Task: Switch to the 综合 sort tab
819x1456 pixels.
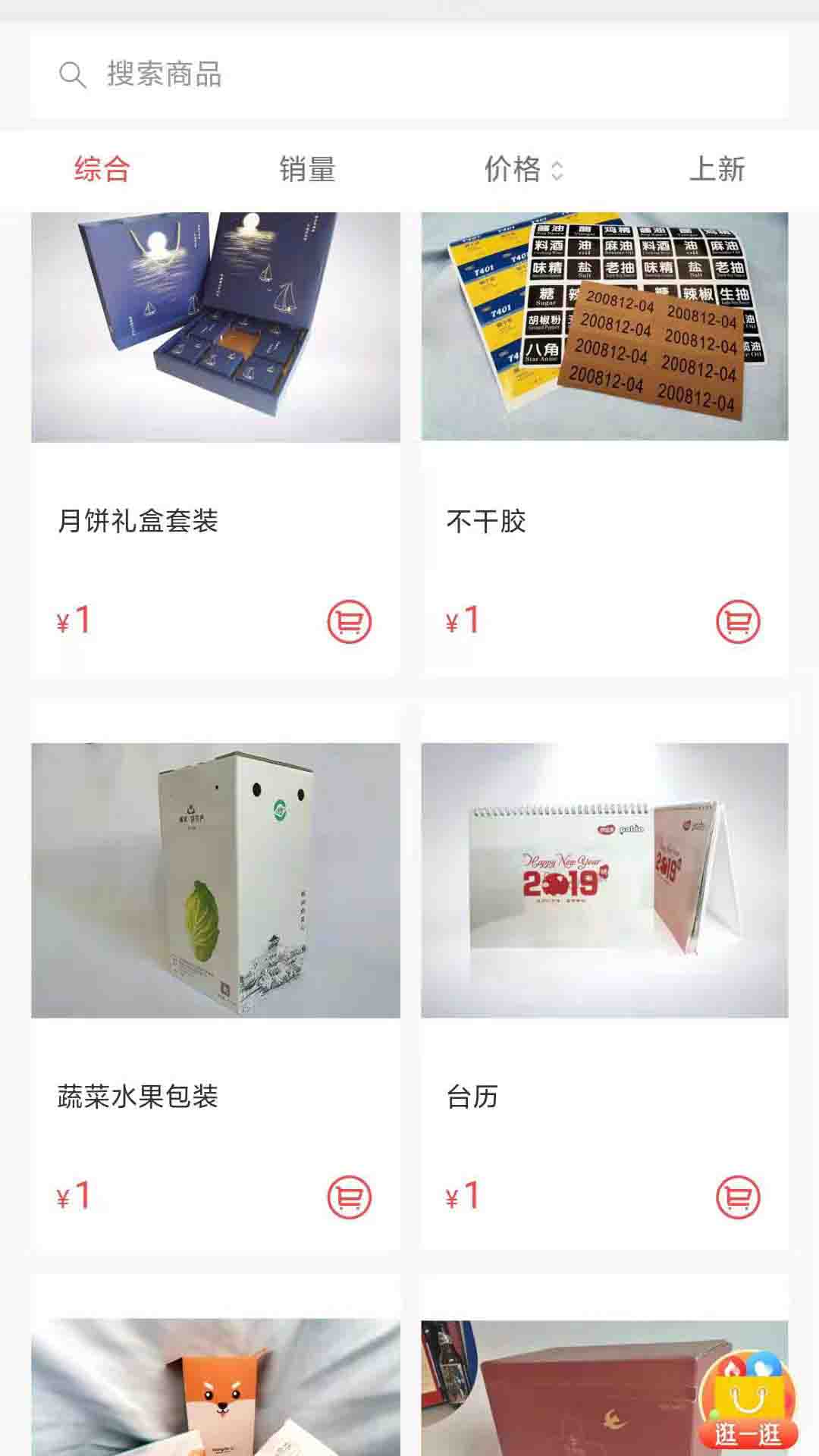Action: [x=102, y=168]
